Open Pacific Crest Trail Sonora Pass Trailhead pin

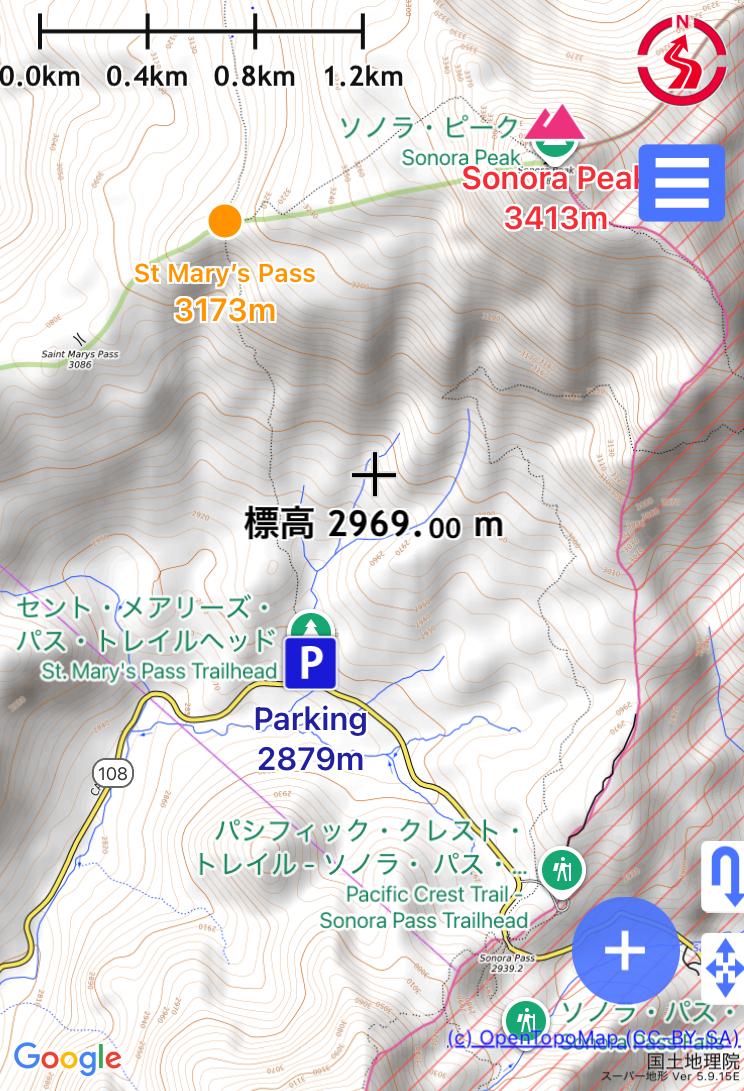pos(561,869)
